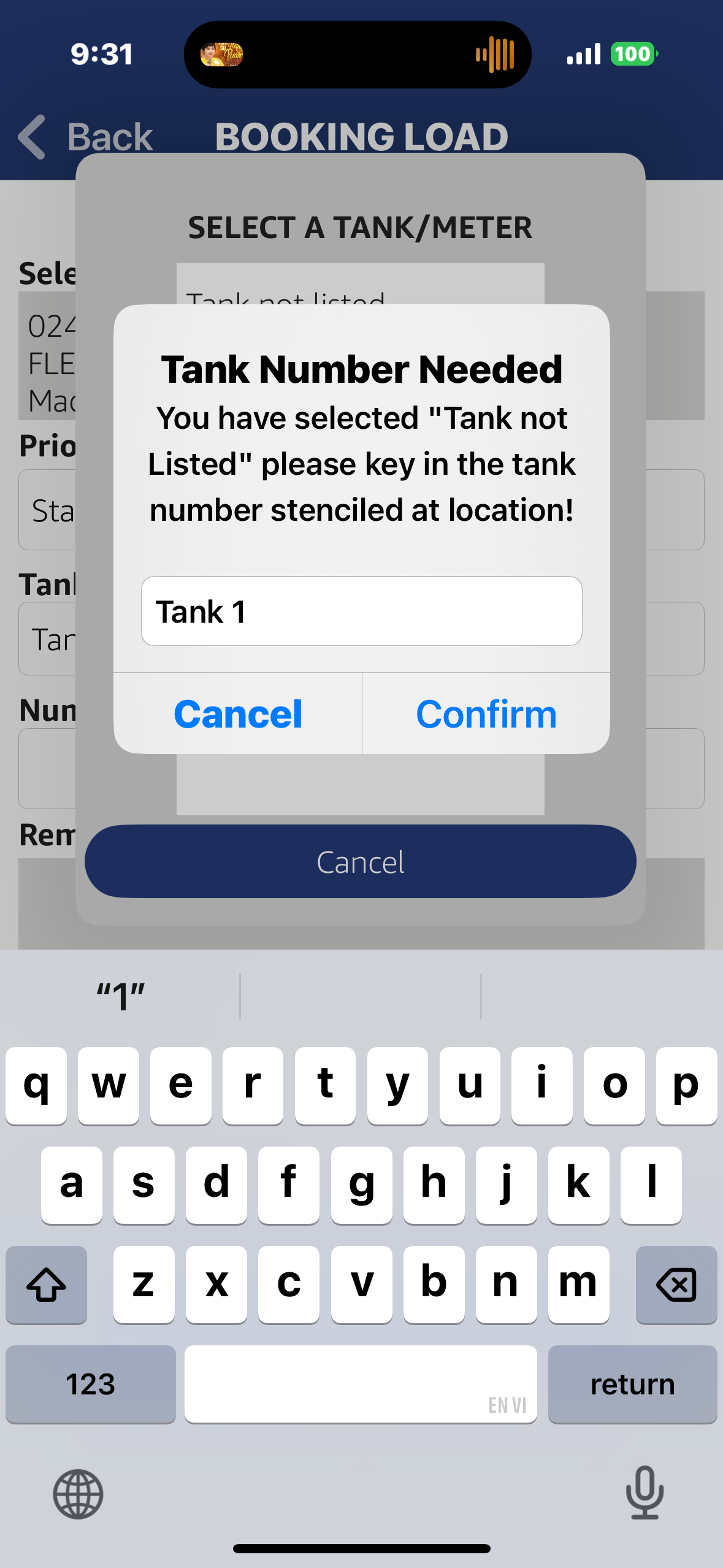Tap the tank number text field
Viewport: 723px width, 1568px height.
pos(361,611)
